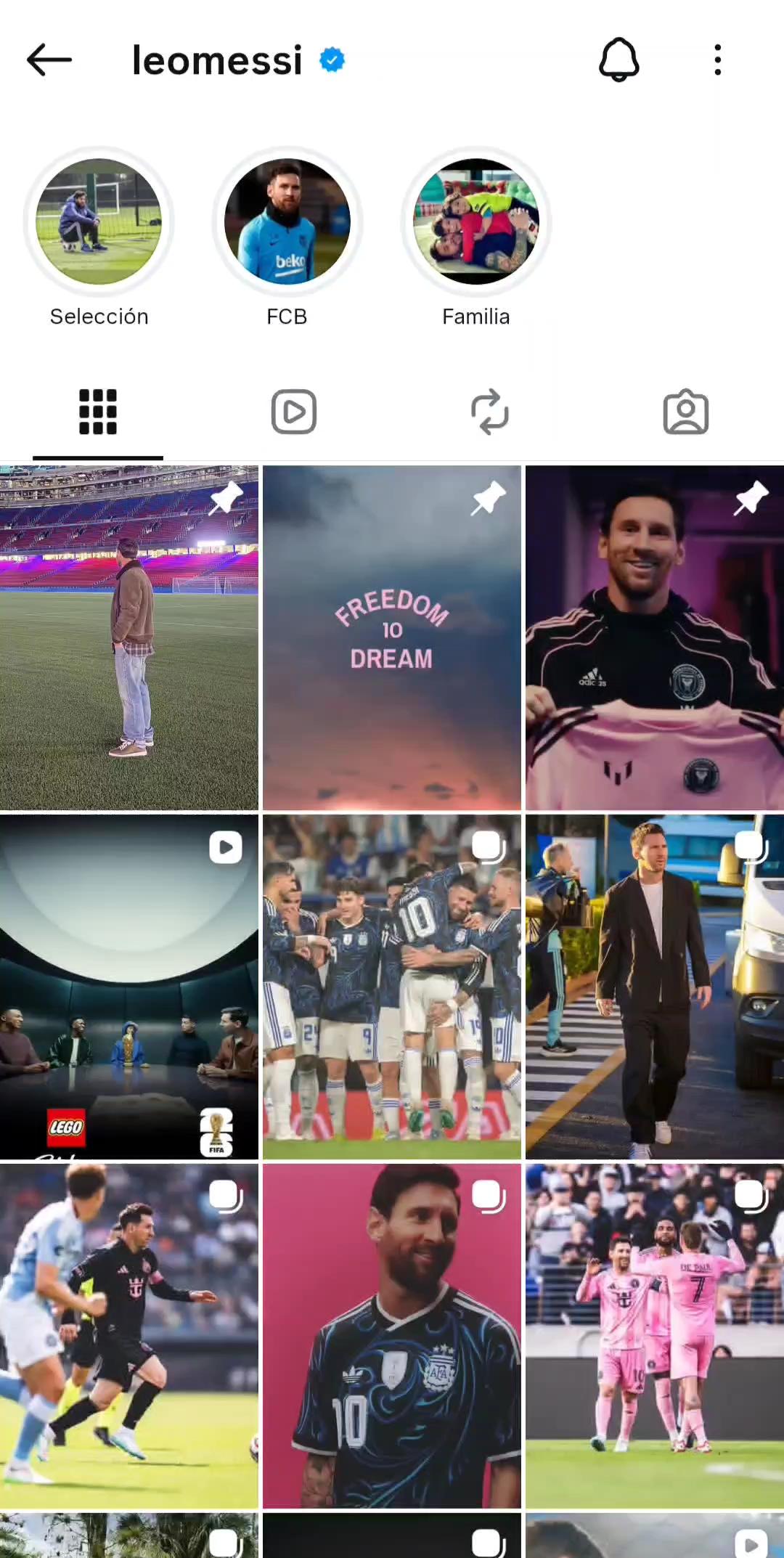
Task: Open the Selección story highlight
Action: (99, 221)
